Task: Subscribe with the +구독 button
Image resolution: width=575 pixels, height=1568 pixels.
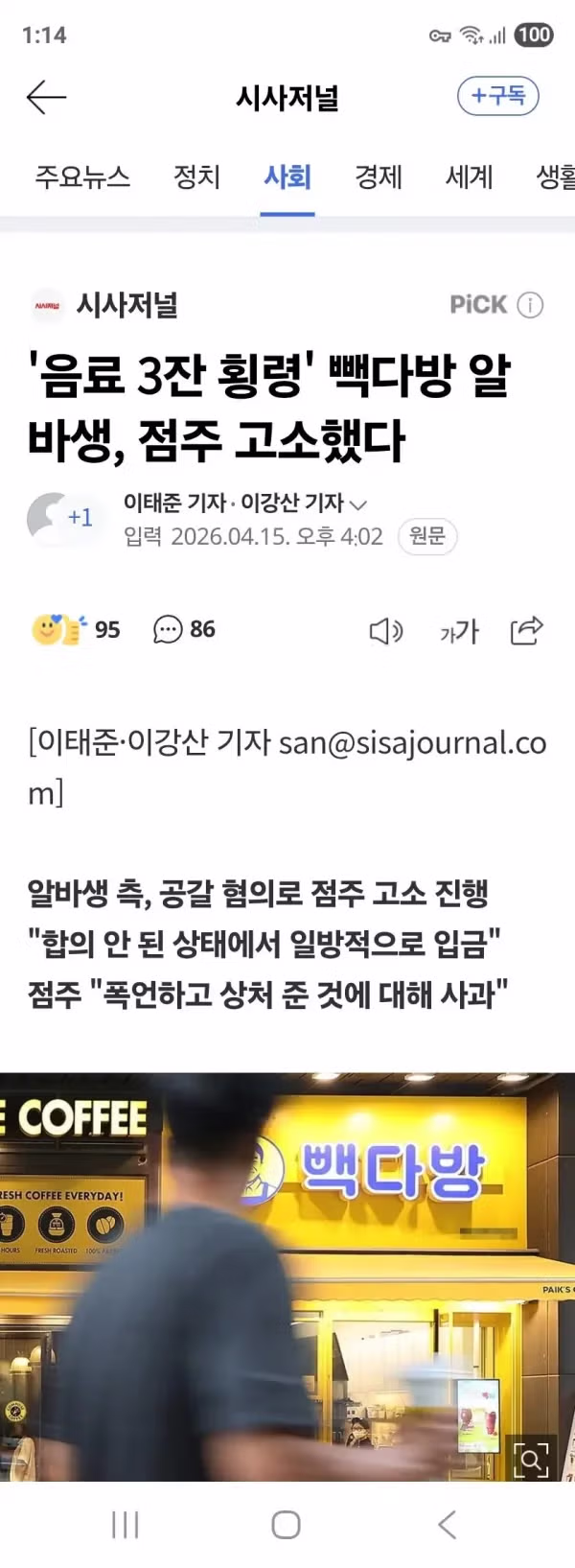Action: click(498, 96)
